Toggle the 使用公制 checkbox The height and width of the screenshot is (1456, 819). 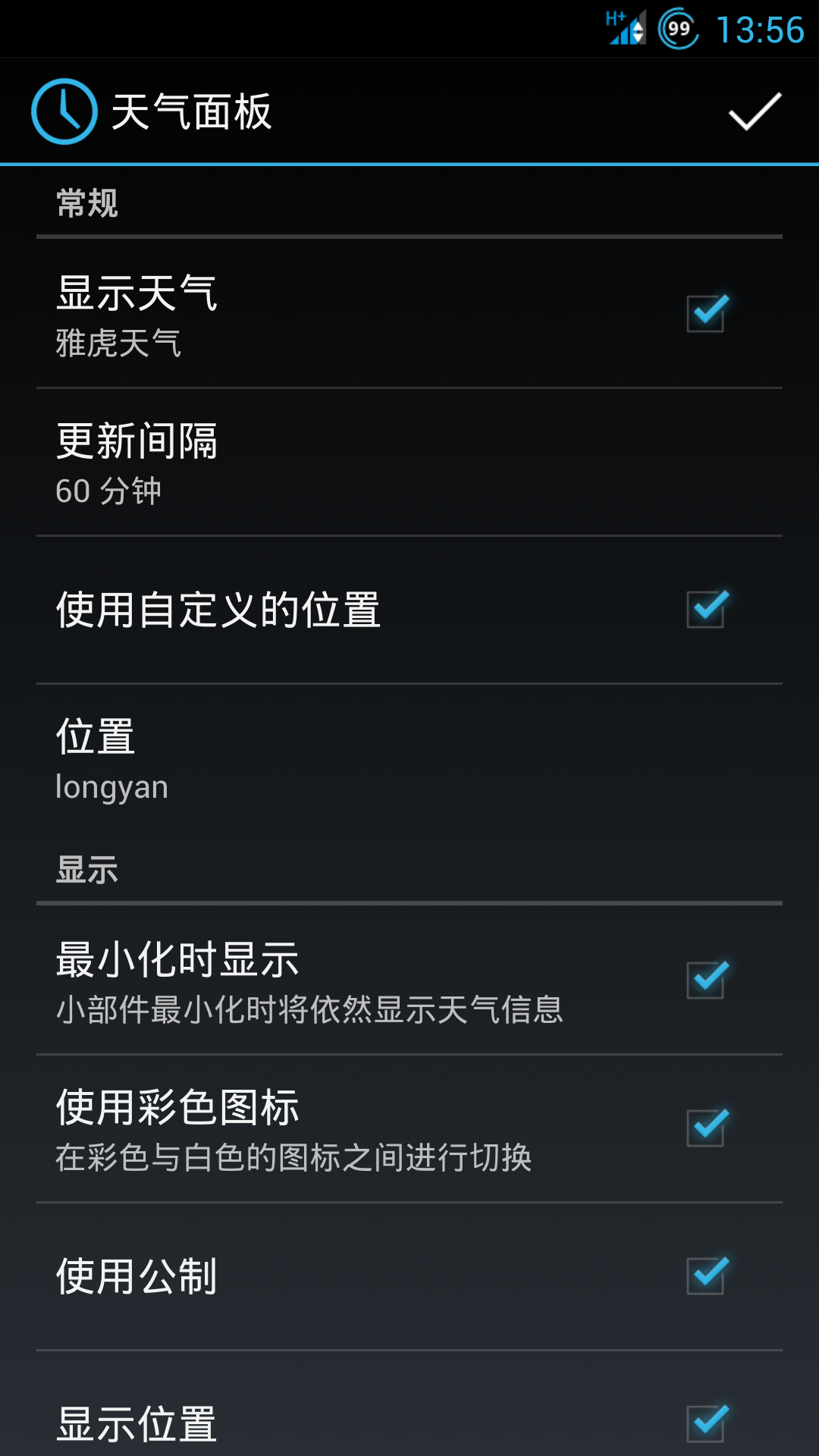pos(708,1276)
